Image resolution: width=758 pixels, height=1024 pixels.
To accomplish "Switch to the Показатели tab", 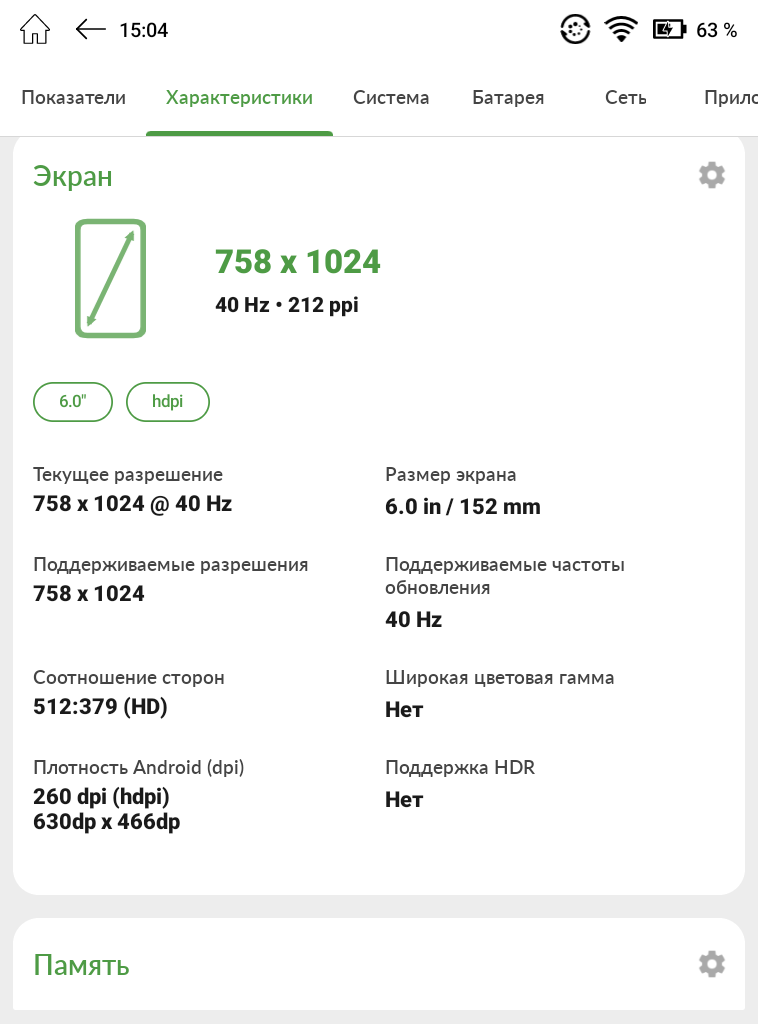I will (73, 97).
